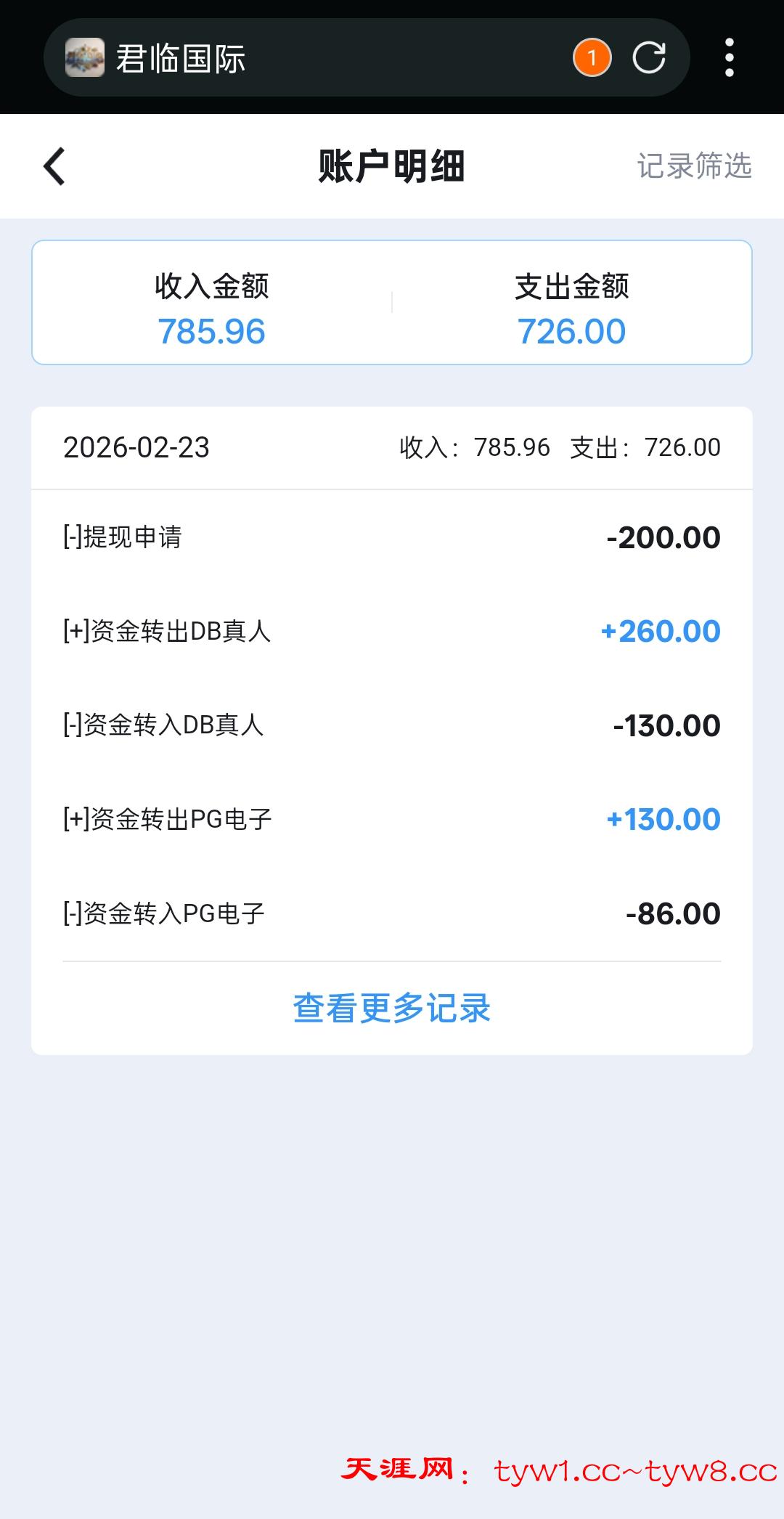The width and height of the screenshot is (784, 1519).
Task: Open the tab counter showing 1
Action: click(x=592, y=57)
